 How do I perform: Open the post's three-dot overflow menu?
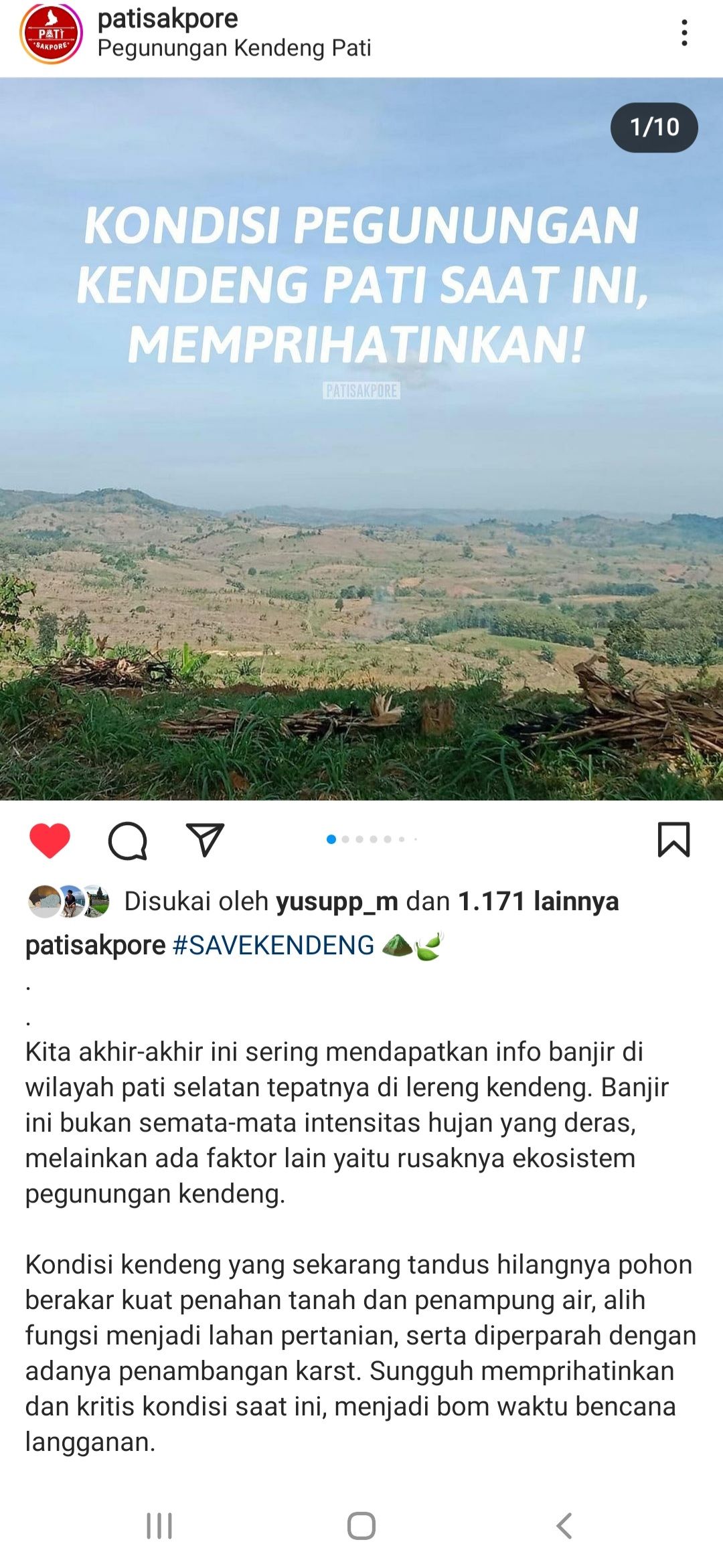[684, 33]
